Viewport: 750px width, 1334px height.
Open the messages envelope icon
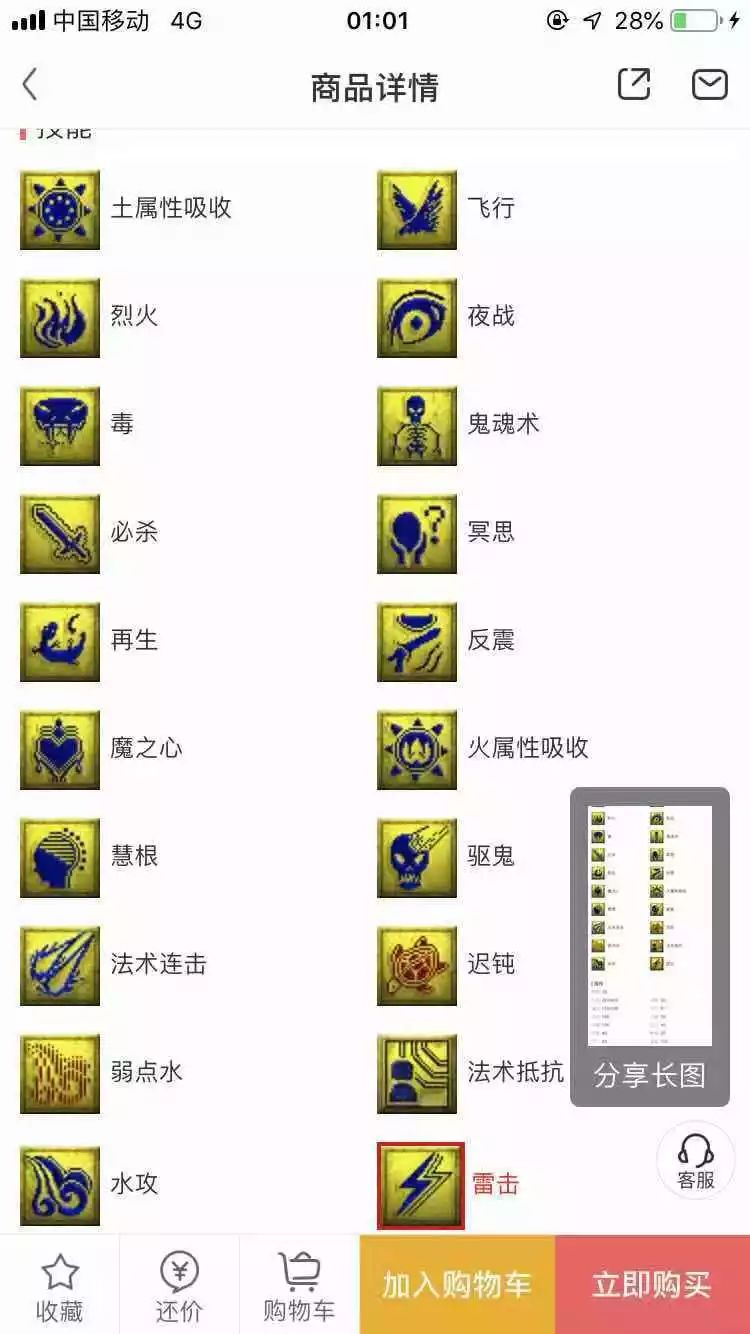tap(709, 85)
